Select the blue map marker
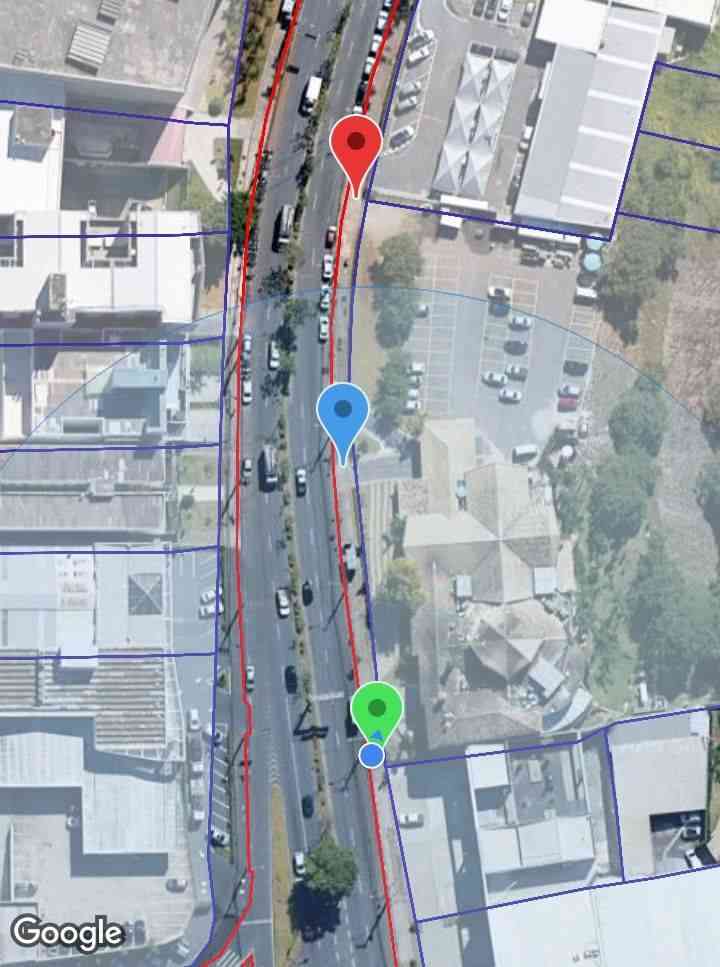720x967 pixels. [343, 413]
